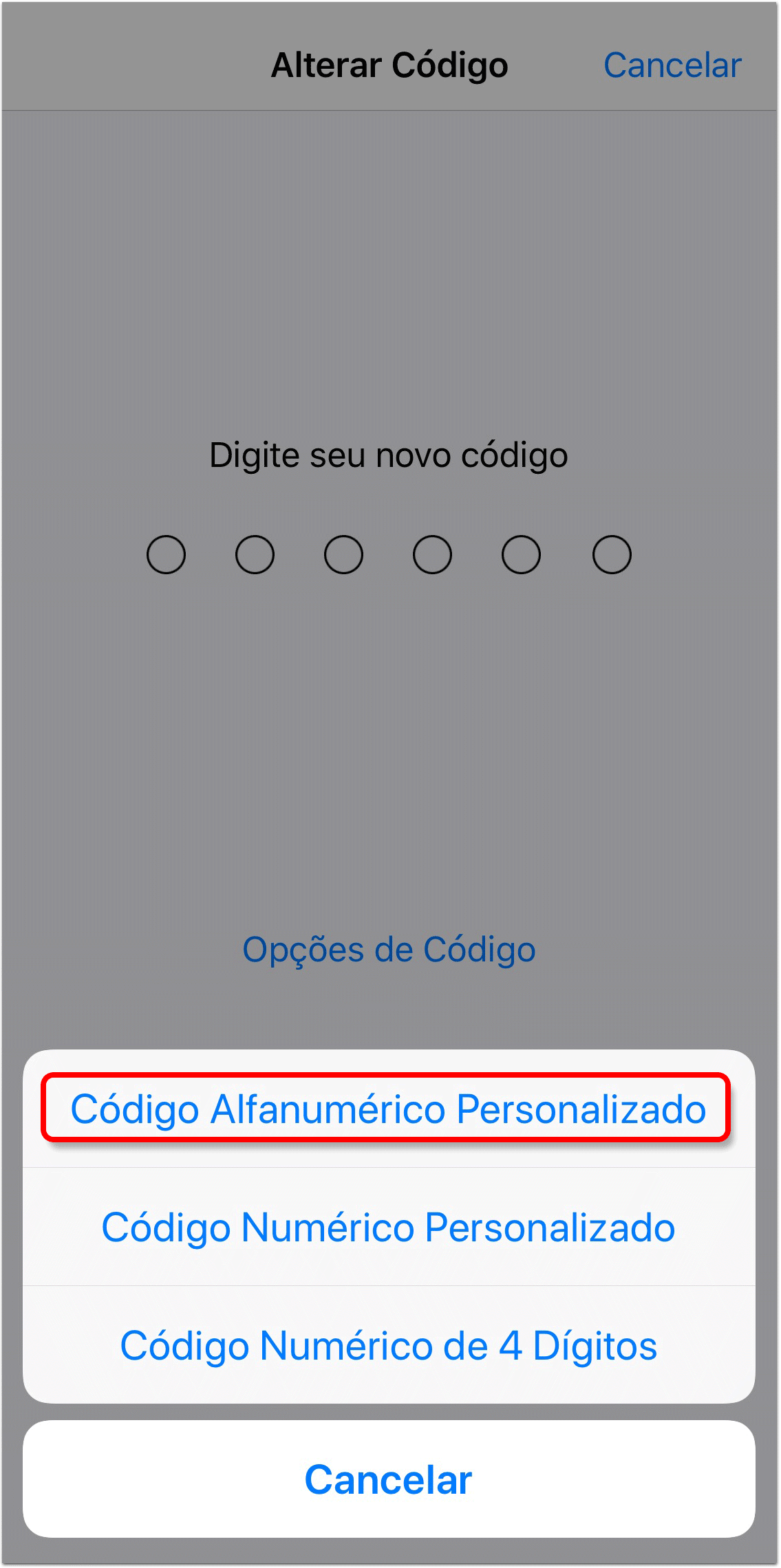781x1568 pixels.
Task: Select Código Alfanumérico Personalizado
Action: tap(389, 1109)
